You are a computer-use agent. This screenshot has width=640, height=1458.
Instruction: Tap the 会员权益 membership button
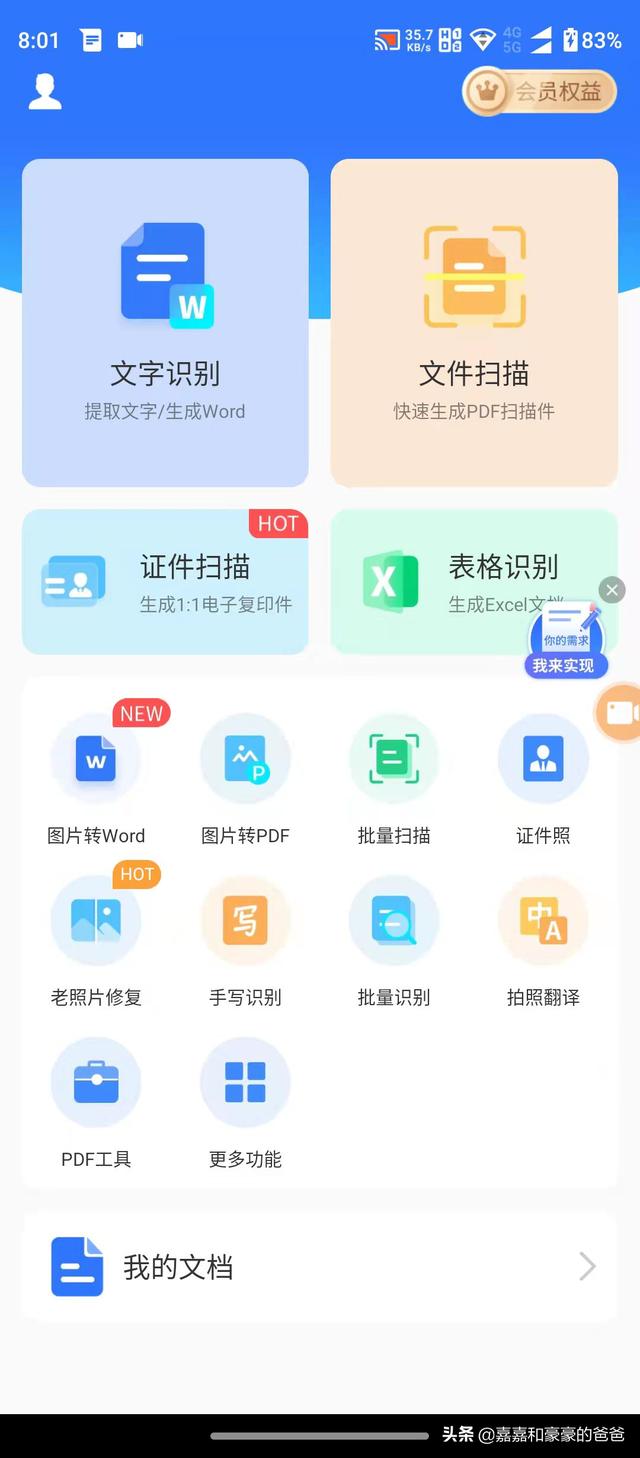tap(539, 92)
